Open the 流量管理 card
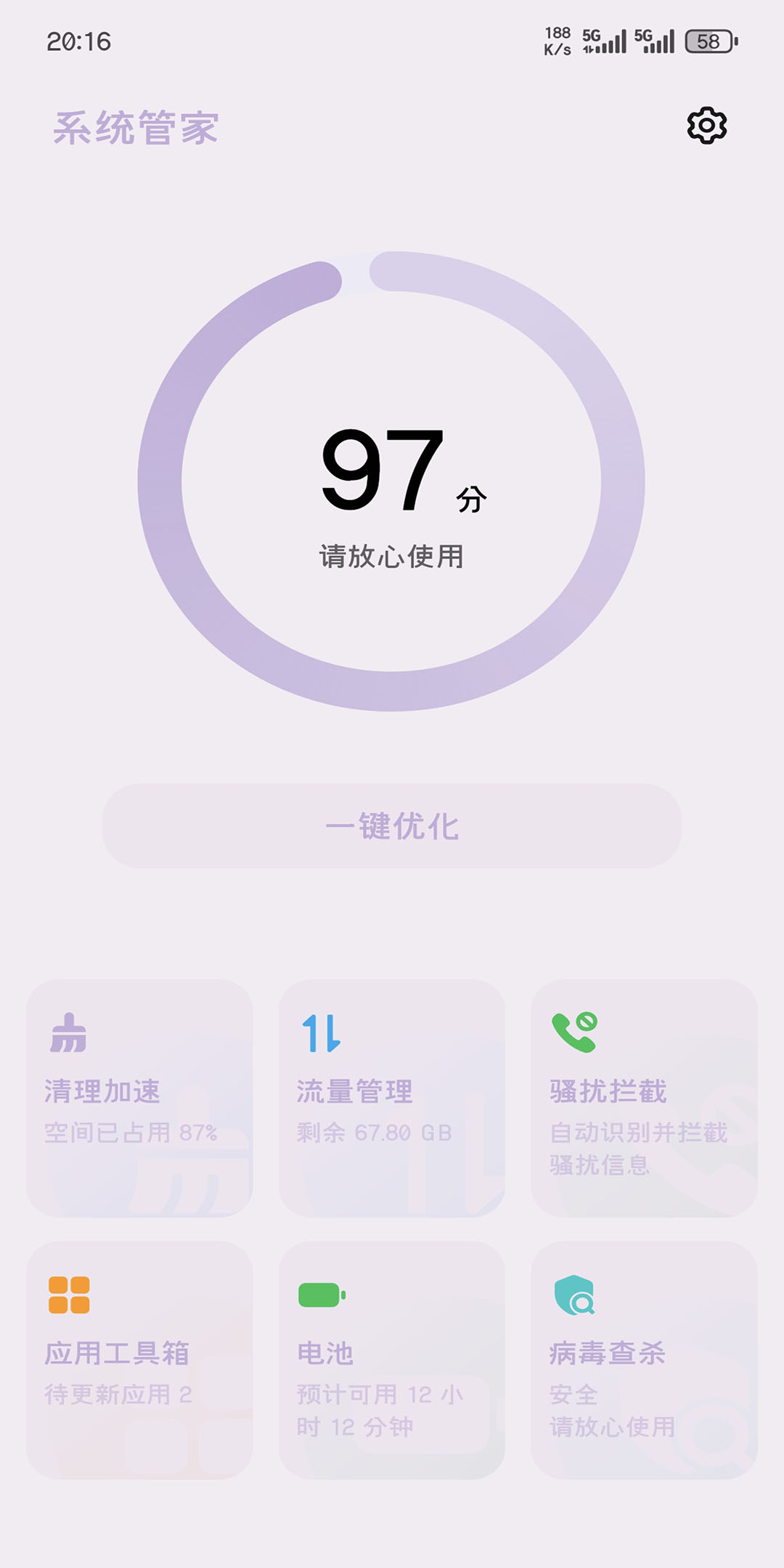This screenshot has height=1568, width=784. (x=392, y=1098)
